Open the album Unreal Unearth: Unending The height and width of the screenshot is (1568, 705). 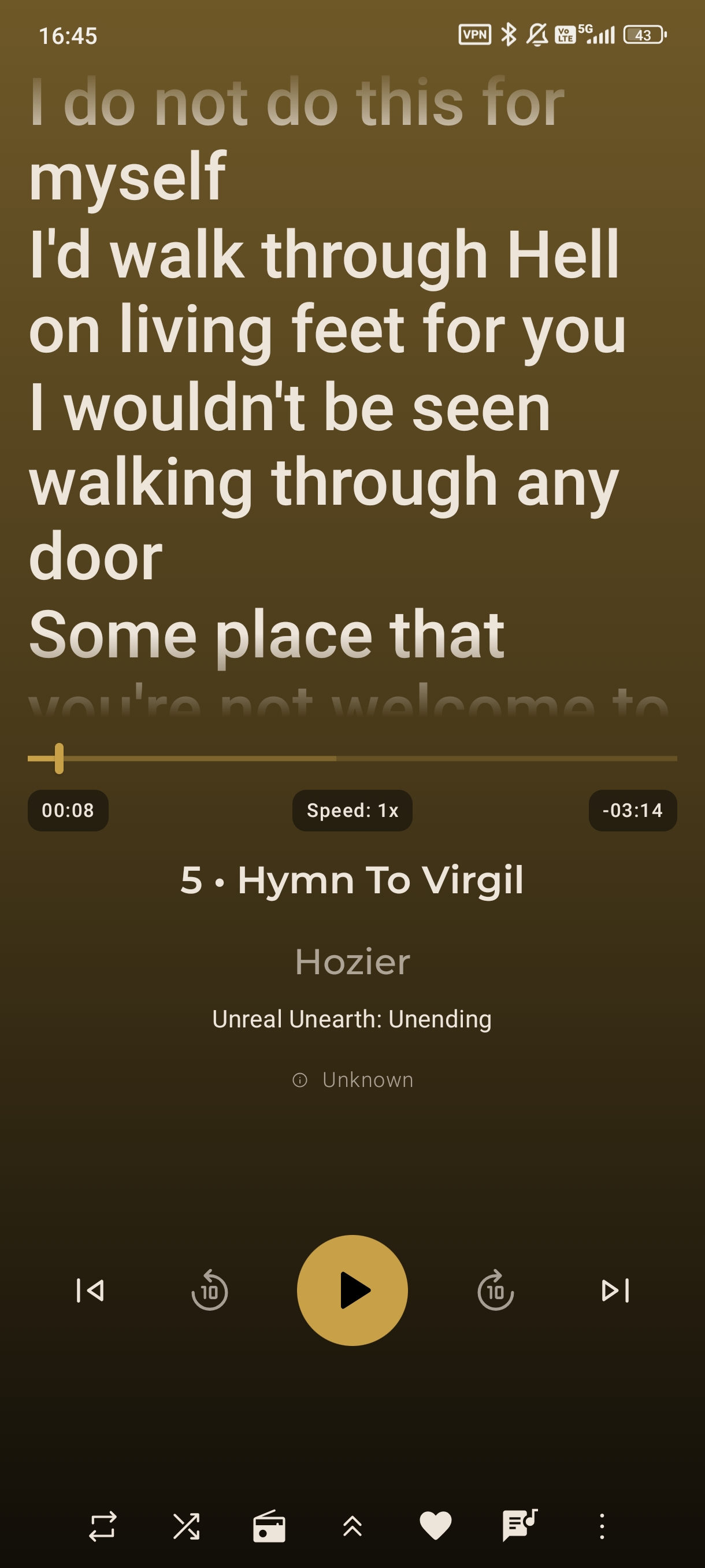click(352, 1019)
